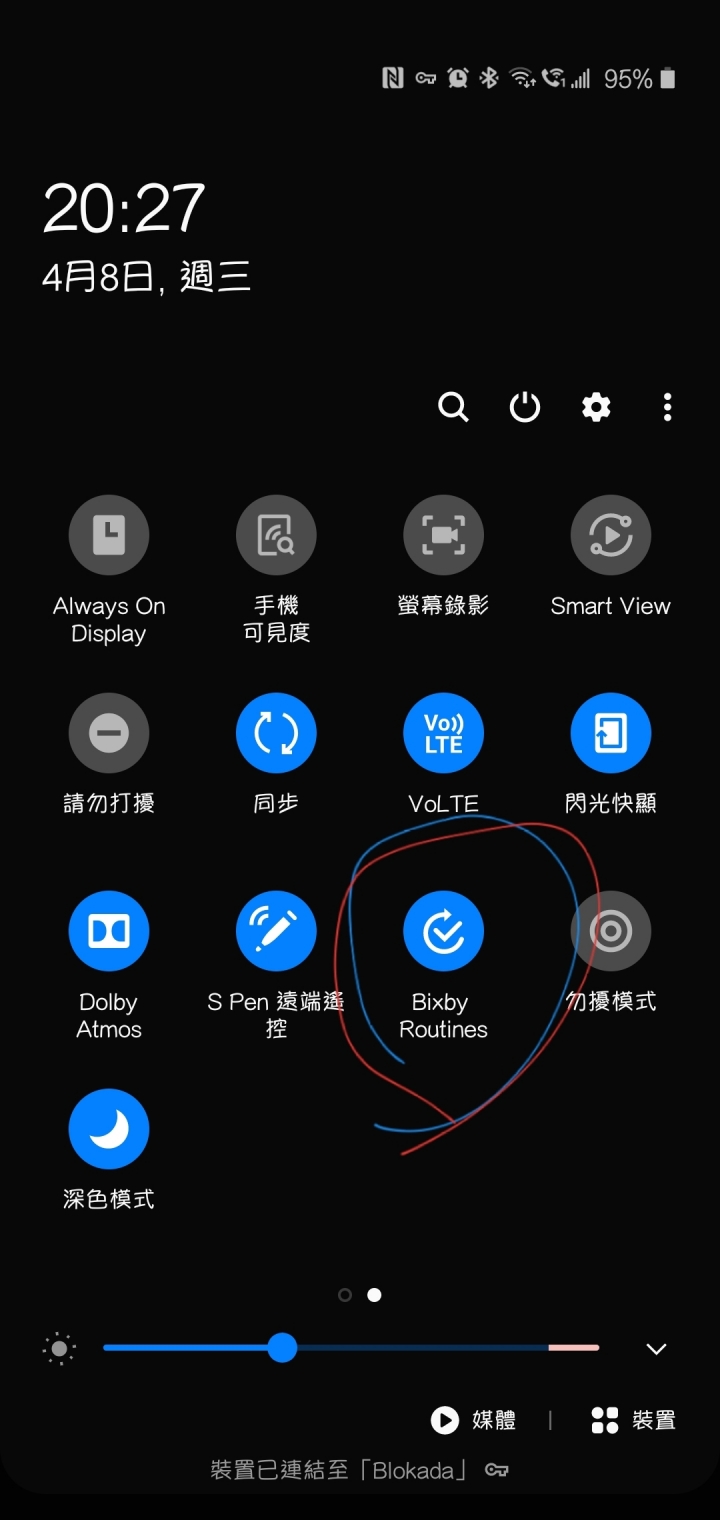Start 螢幕錄影 screen recorder
This screenshot has width=720, height=1520.
click(443, 535)
